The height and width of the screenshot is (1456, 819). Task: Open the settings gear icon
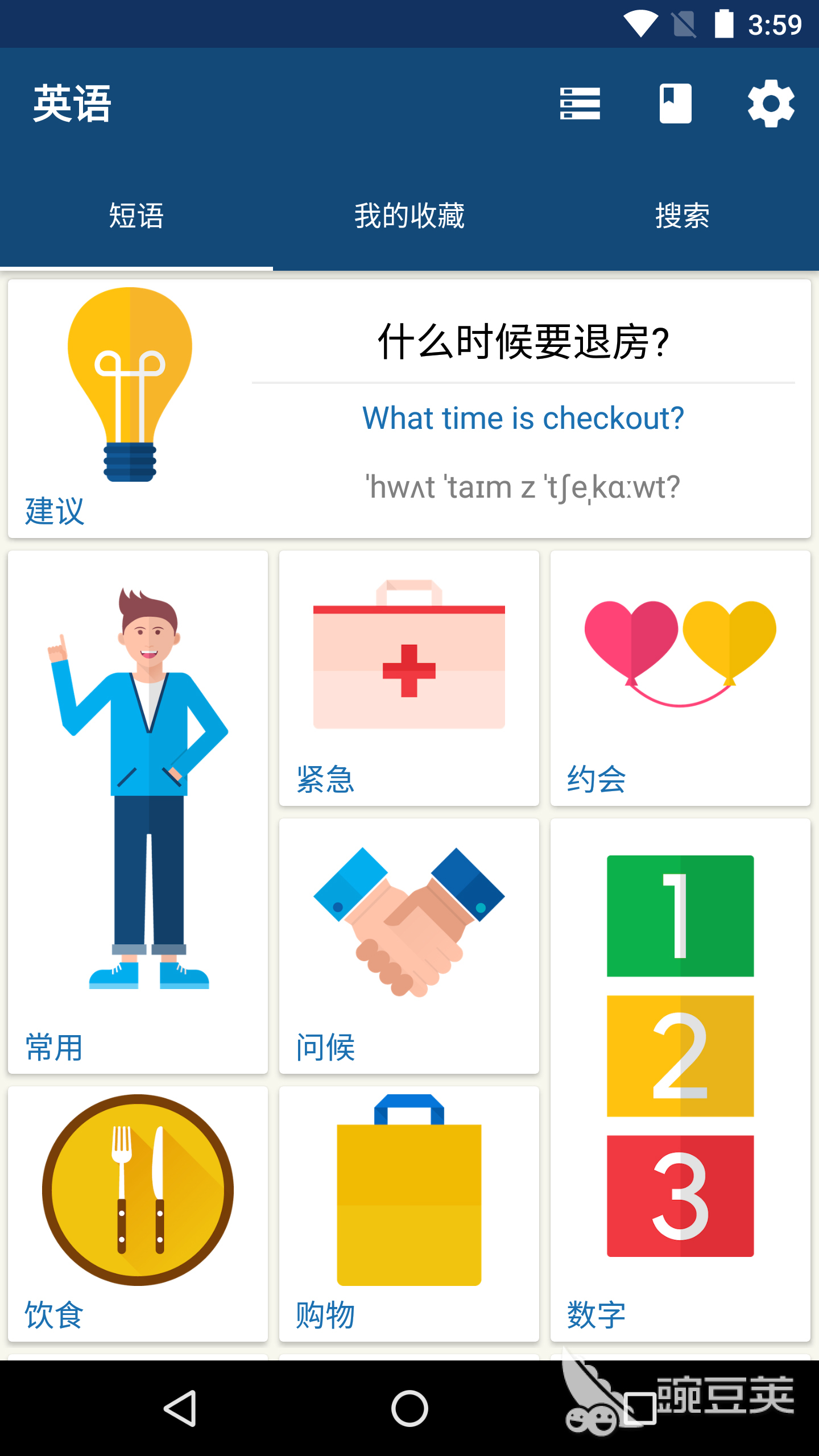[771, 104]
